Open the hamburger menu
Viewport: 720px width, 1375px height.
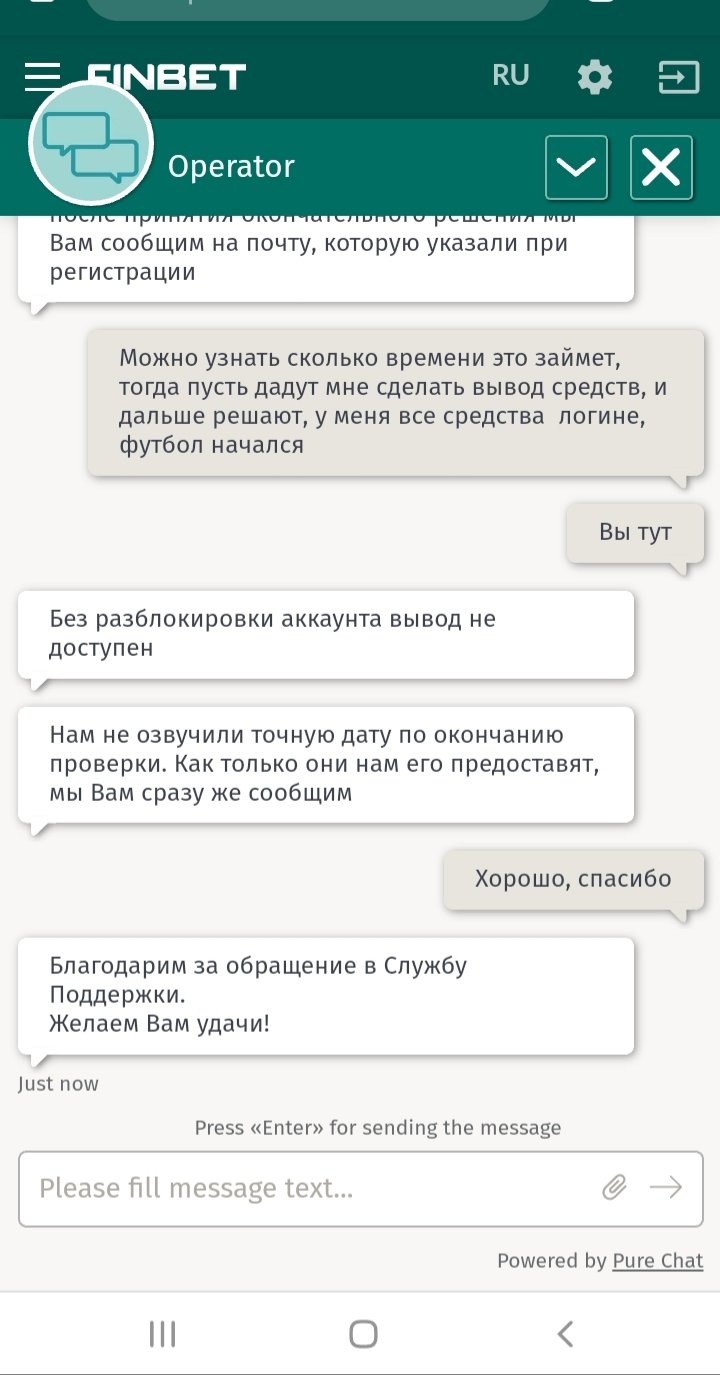tap(43, 77)
